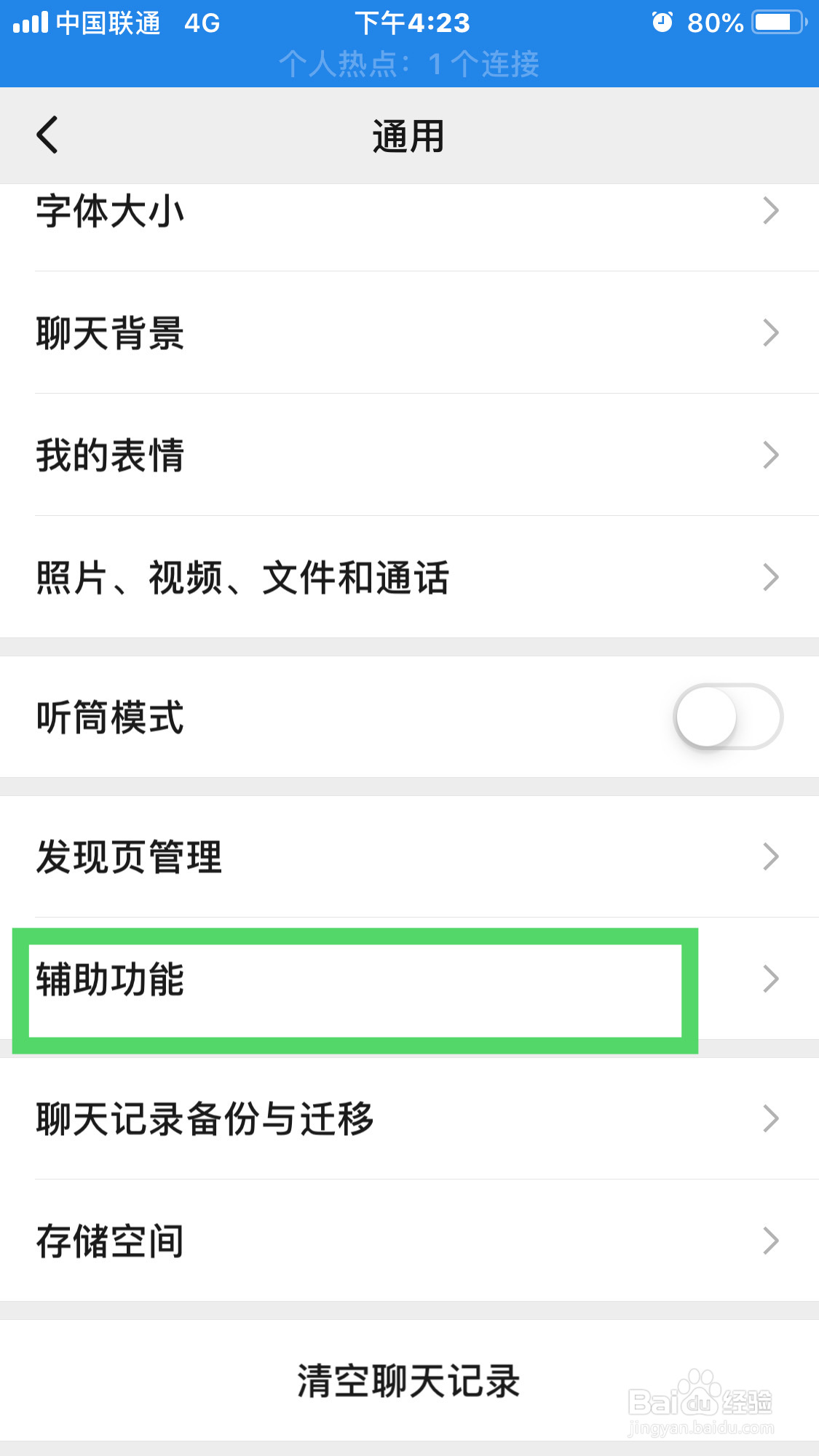Expand 聊天记录备份与迁移 via its chevron
Viewport: 819px width, 1456px height.
[x=770, y=1119]
